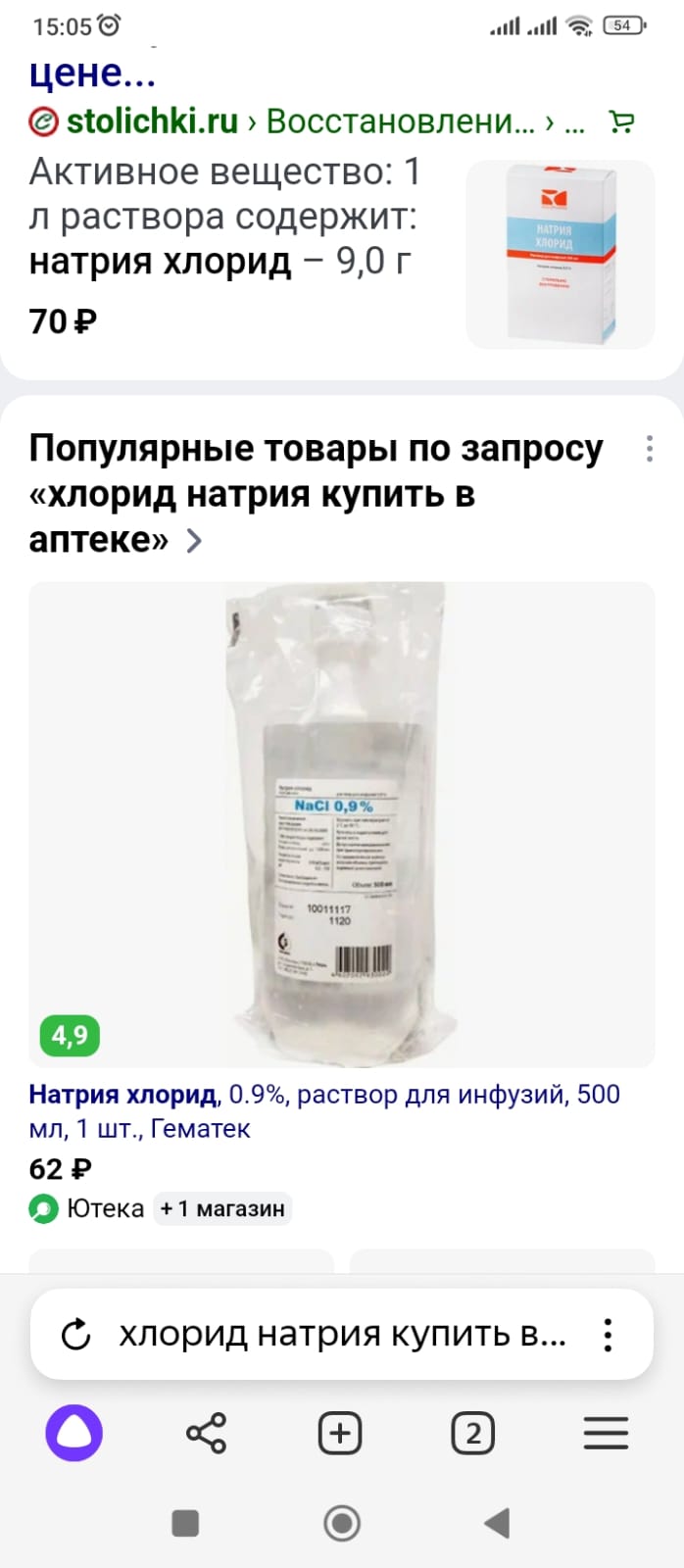
Task: Open the NaCl 0,9% product photo card
Action: pos(341,823)
